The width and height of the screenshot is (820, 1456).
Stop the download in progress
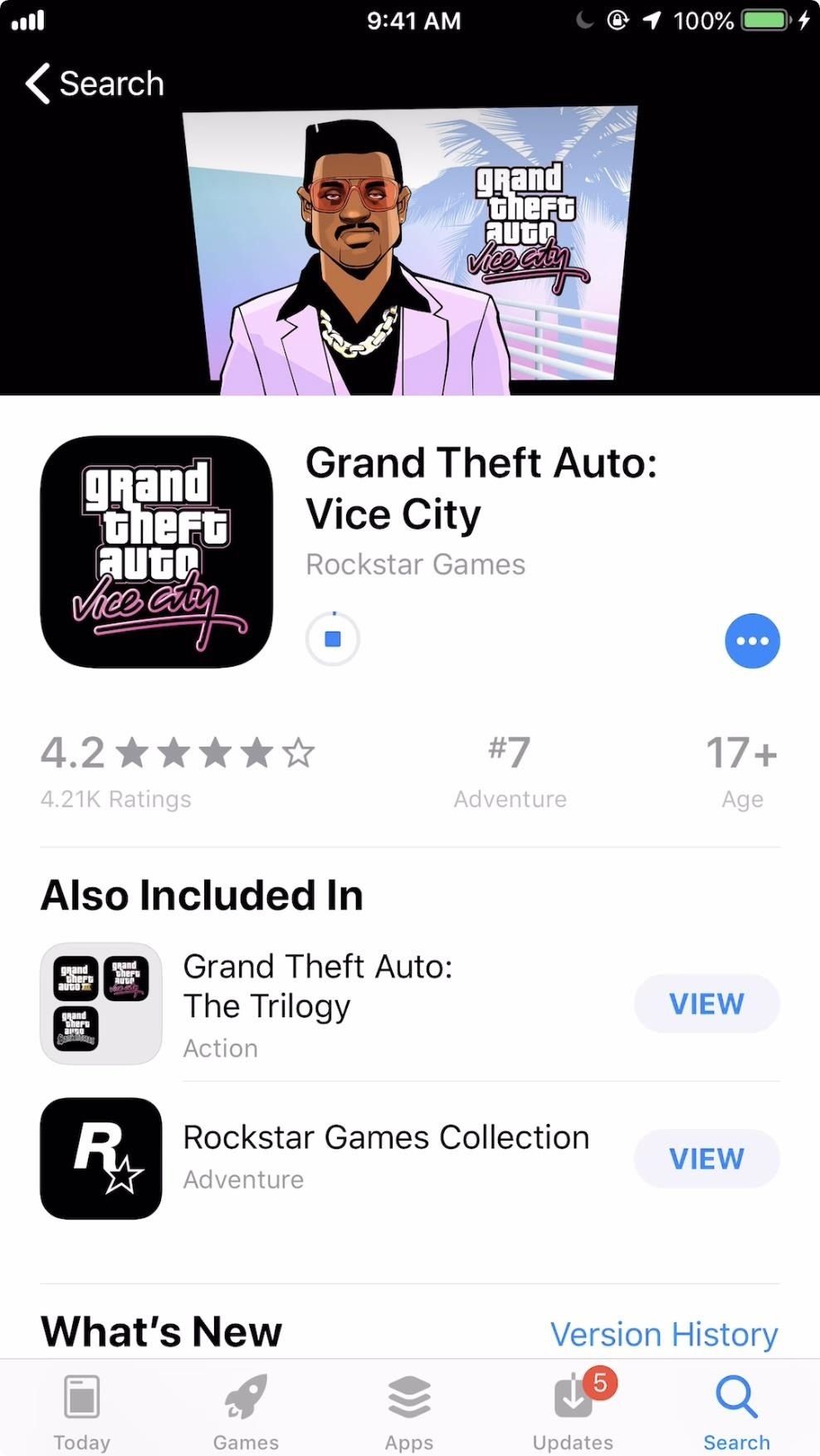coord(333,639)
